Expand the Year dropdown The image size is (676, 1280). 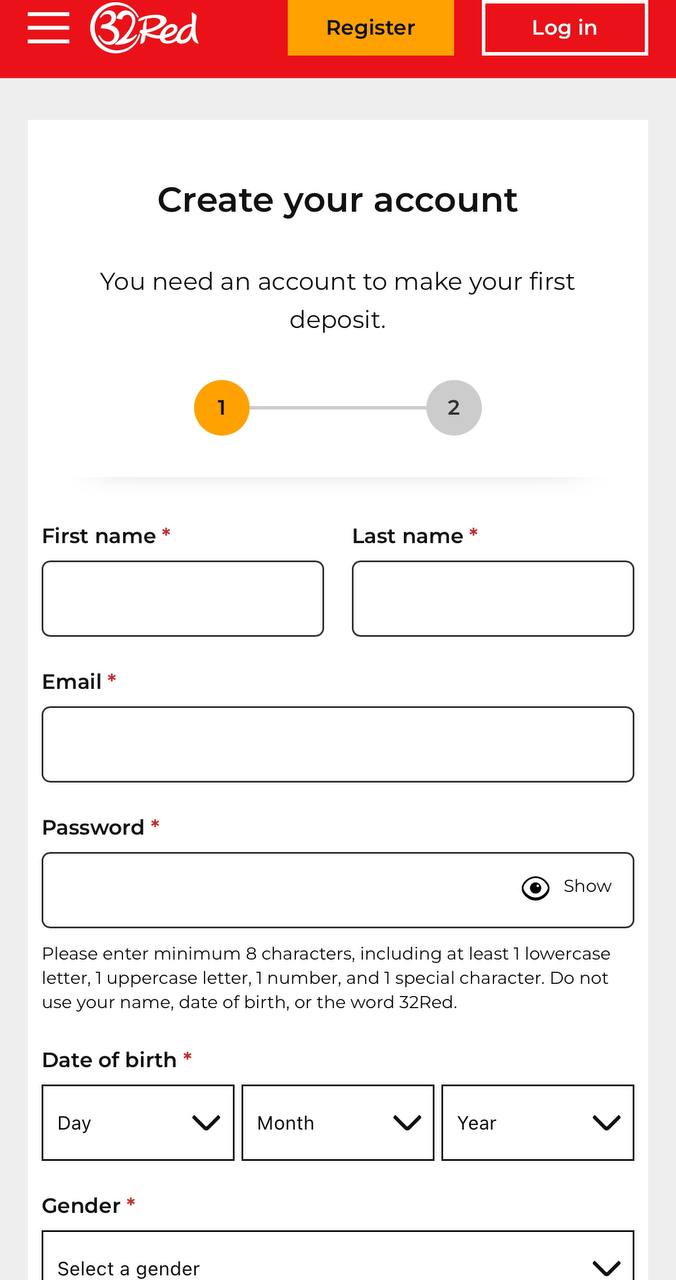[x=538, y=1123]
